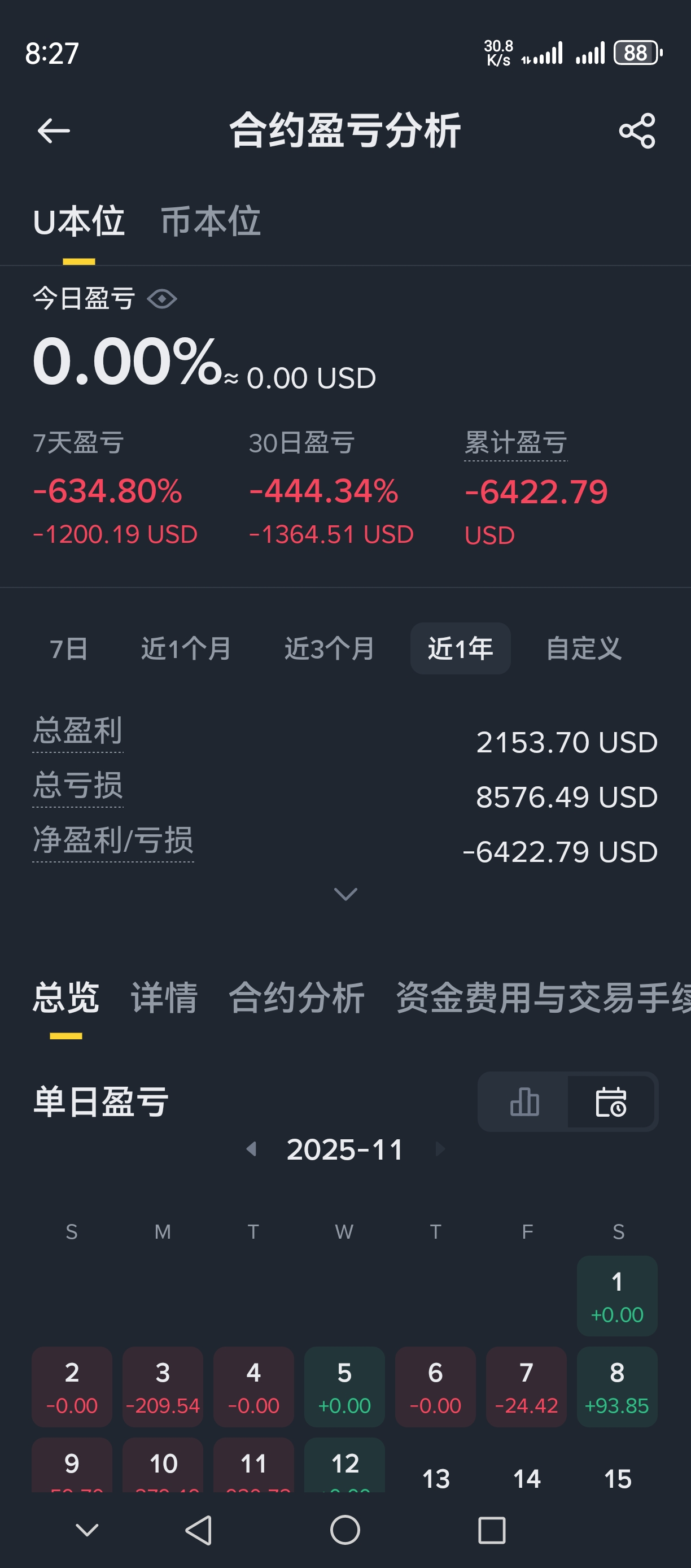Tap the 累计盈亏 label for explanation
The width and height of the screenshot is (691, 1568).
516,442
